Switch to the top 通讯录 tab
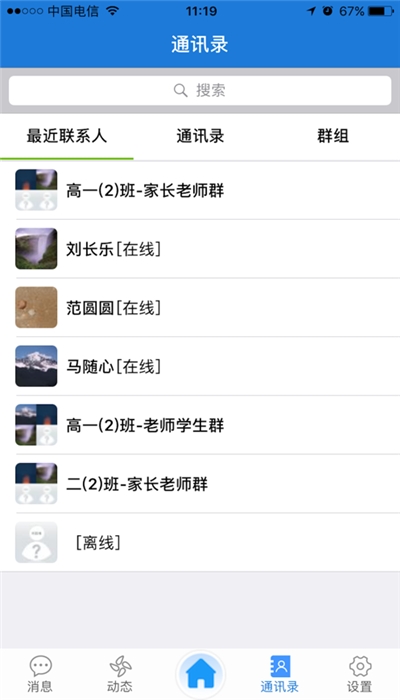Image resolution: width=400 pixels, height=700 pixels. pos(200,136)
